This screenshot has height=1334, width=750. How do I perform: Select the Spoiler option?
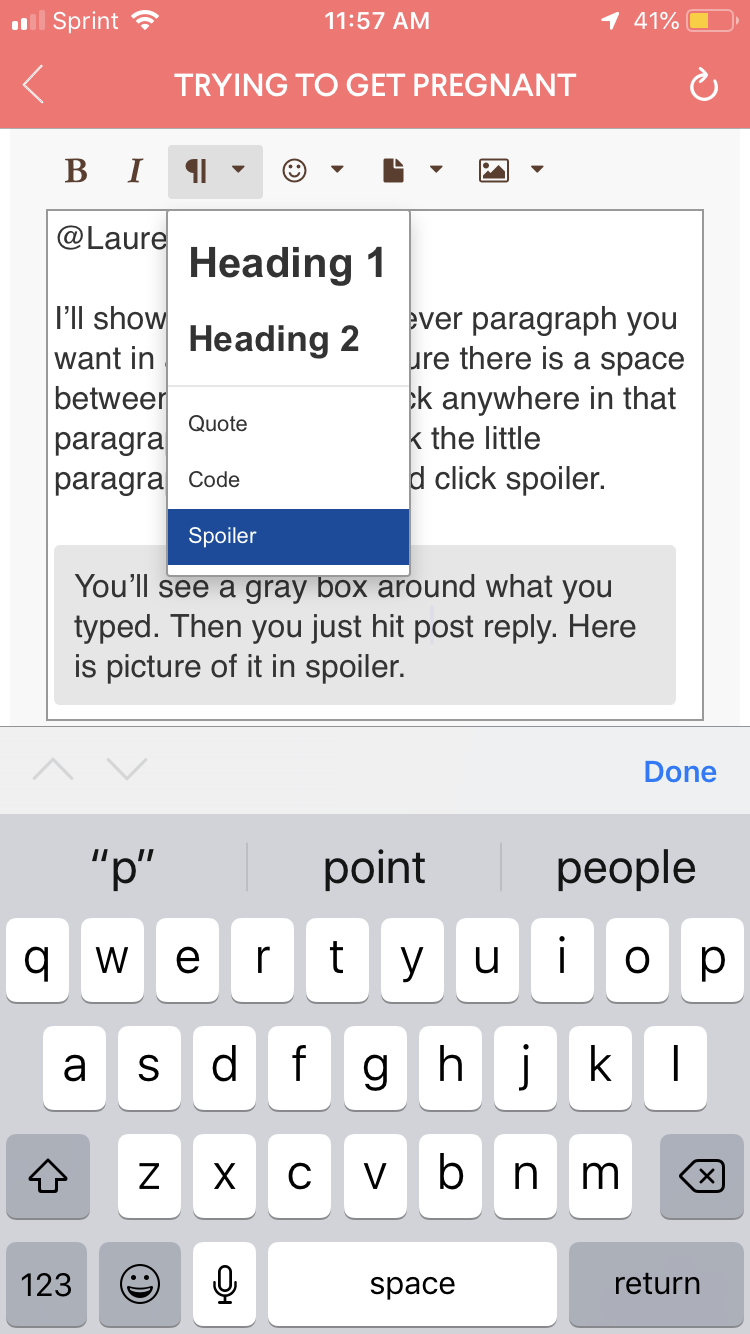(x=288, y=536)
